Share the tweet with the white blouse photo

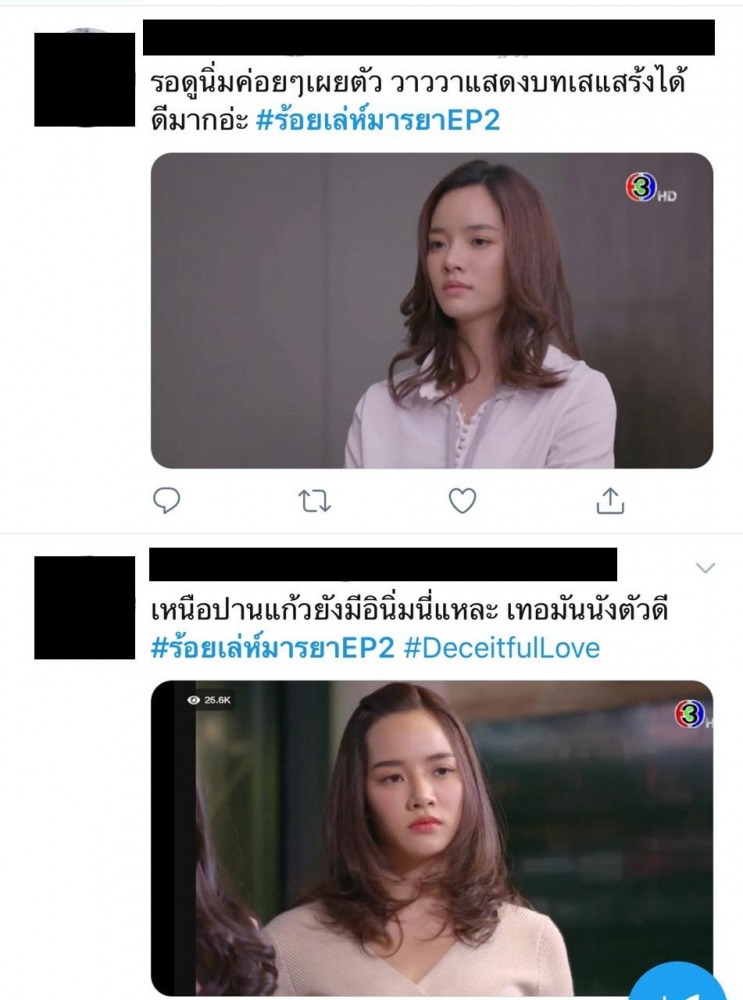click(x=610, y=501)
